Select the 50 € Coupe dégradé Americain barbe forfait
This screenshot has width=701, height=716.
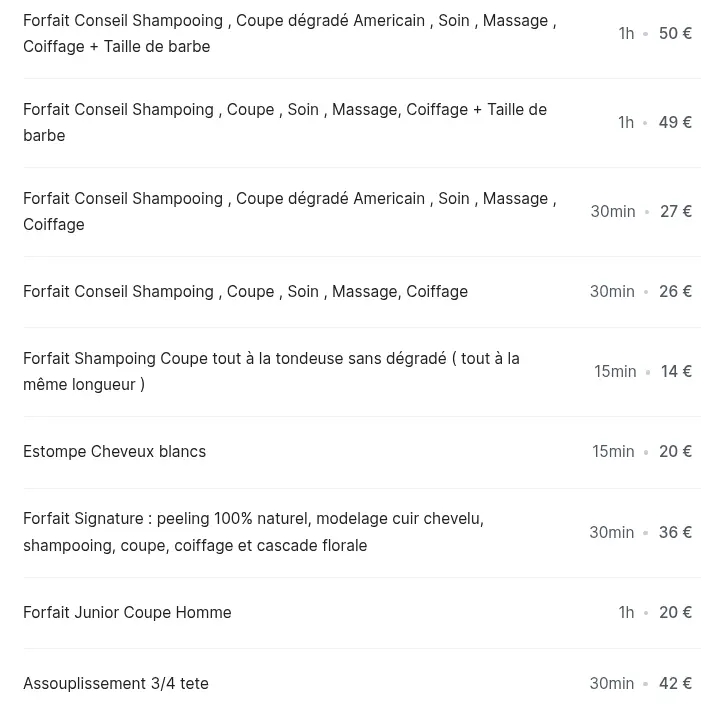click(x=290, y=33)
